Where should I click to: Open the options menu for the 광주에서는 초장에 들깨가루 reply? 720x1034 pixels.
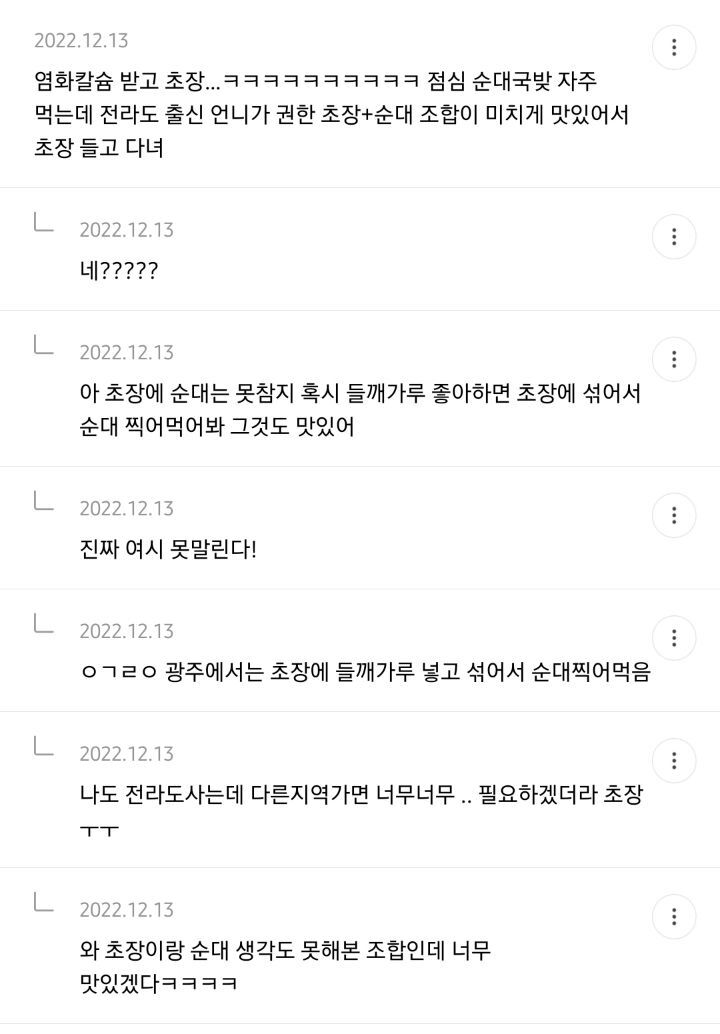tap(674, 638)
